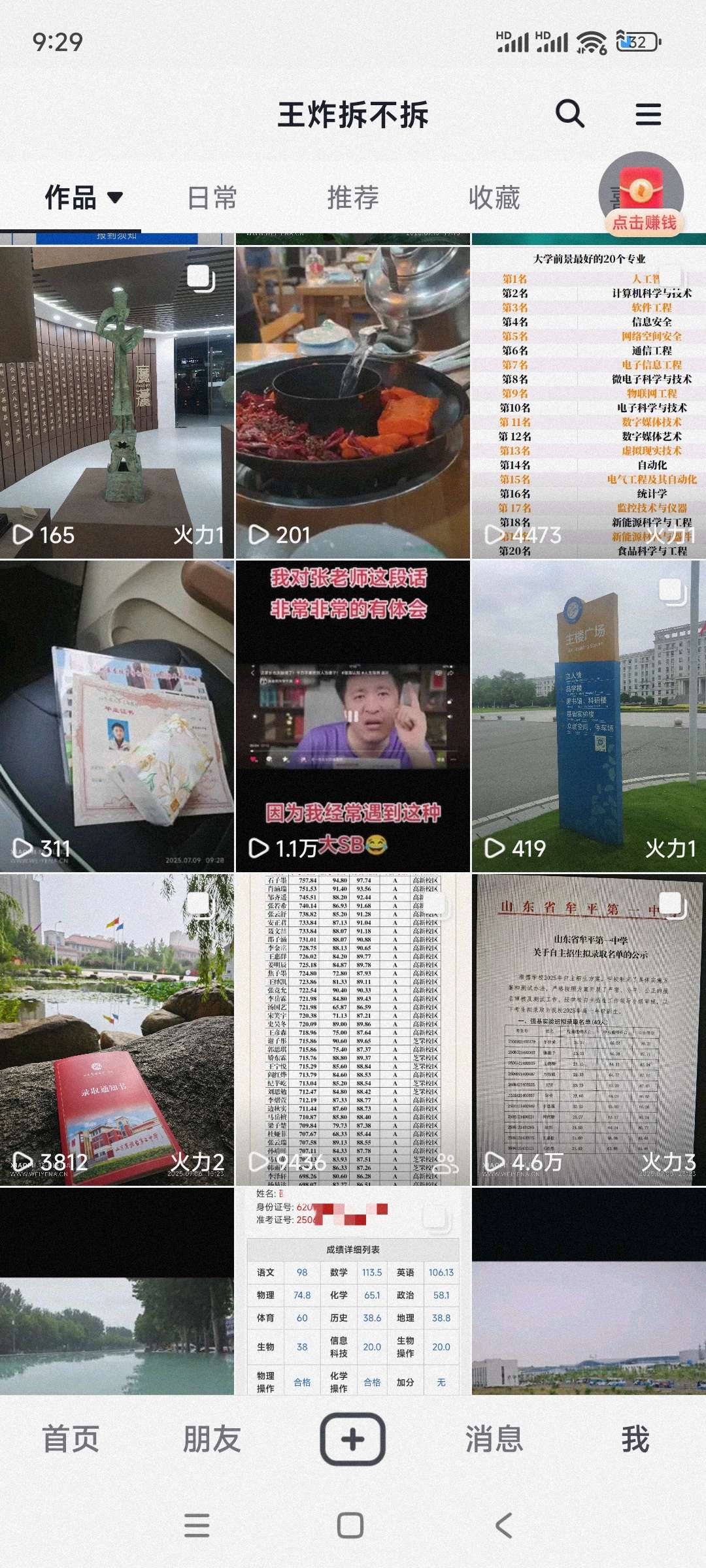Viewport: 706px width, 1568px height.
Task: Switch to the 日常 tab
Action: click(212, 197)
